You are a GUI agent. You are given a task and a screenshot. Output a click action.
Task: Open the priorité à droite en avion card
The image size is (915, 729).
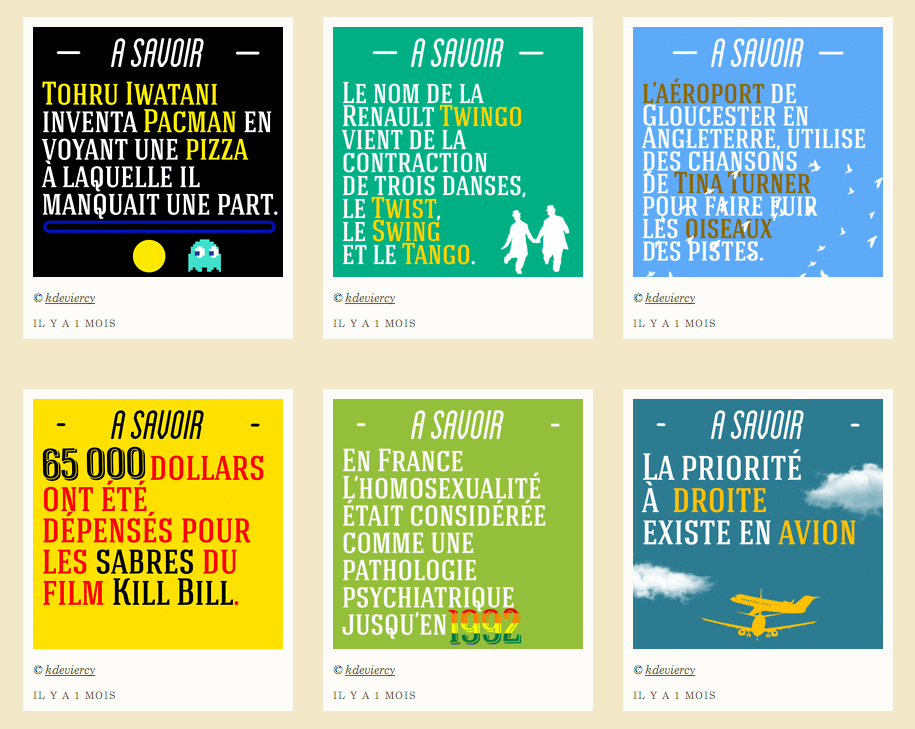[x=758, y=524]
